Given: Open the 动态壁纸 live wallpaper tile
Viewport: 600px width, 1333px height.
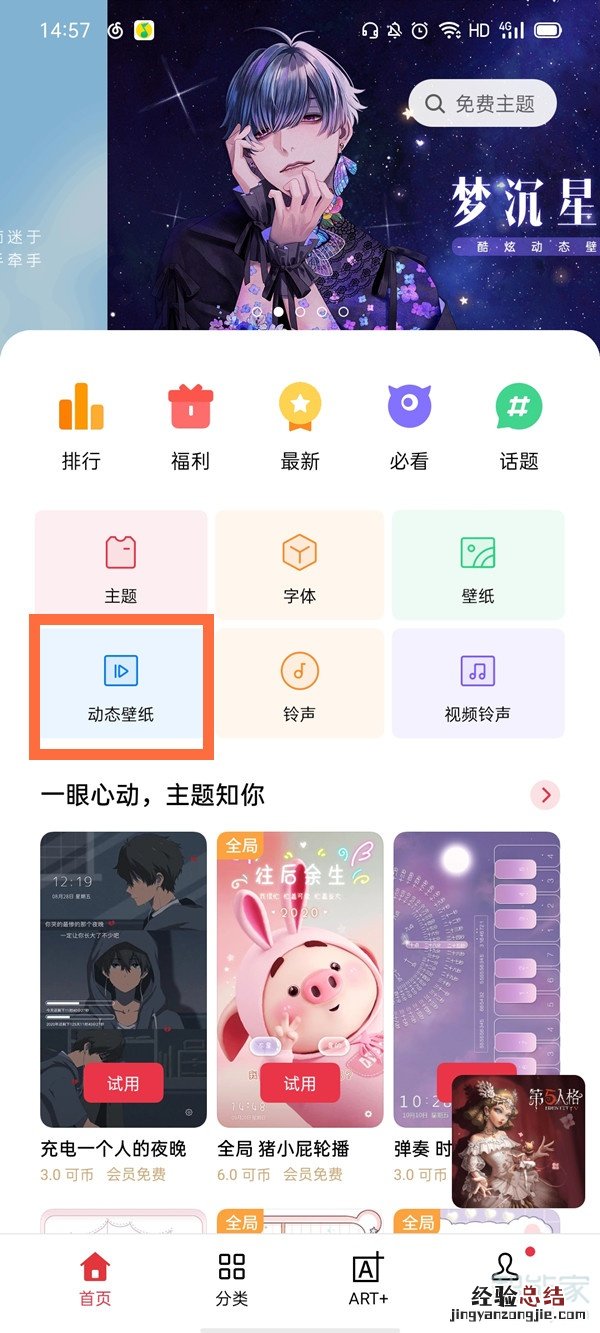Looking at the screenshot, I should [x=121, y=685].
